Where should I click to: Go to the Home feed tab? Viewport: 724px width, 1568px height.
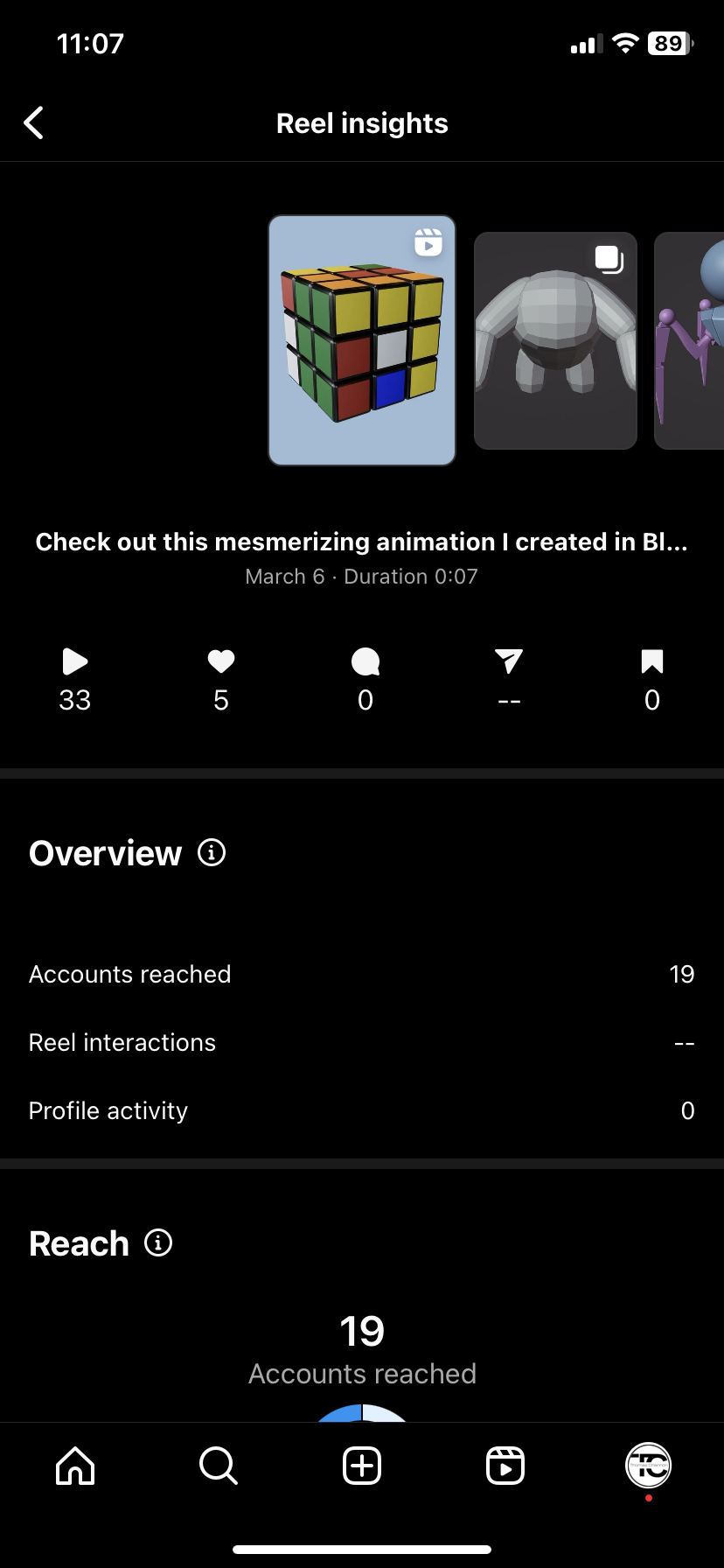pyautogui.click(x=75, y=1466)
